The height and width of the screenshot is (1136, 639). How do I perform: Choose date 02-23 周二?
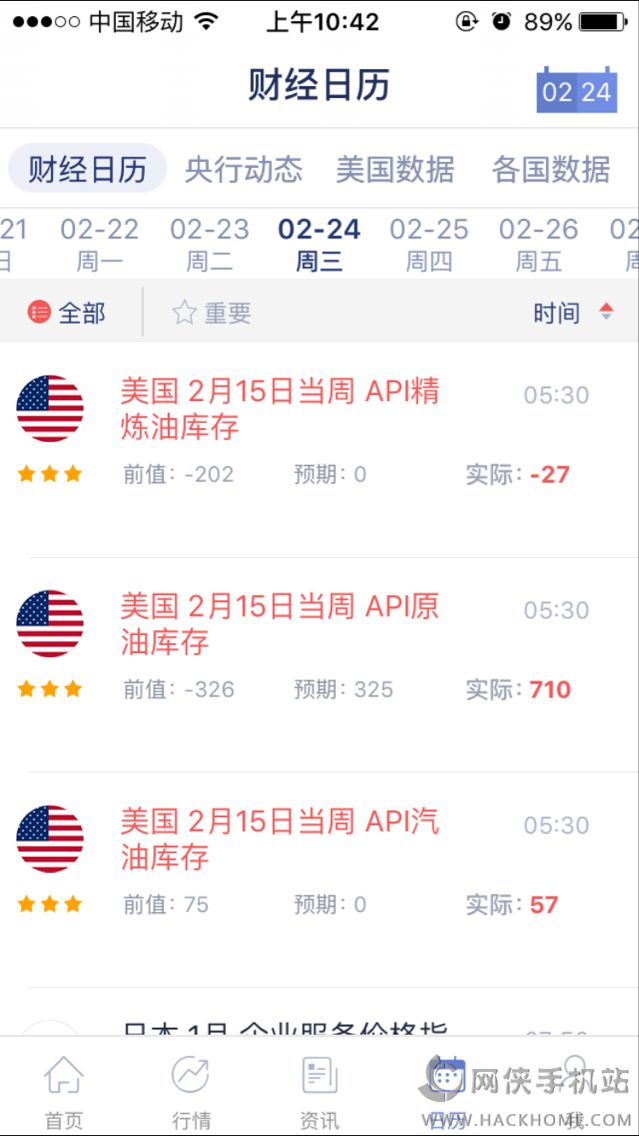[209, 243]
